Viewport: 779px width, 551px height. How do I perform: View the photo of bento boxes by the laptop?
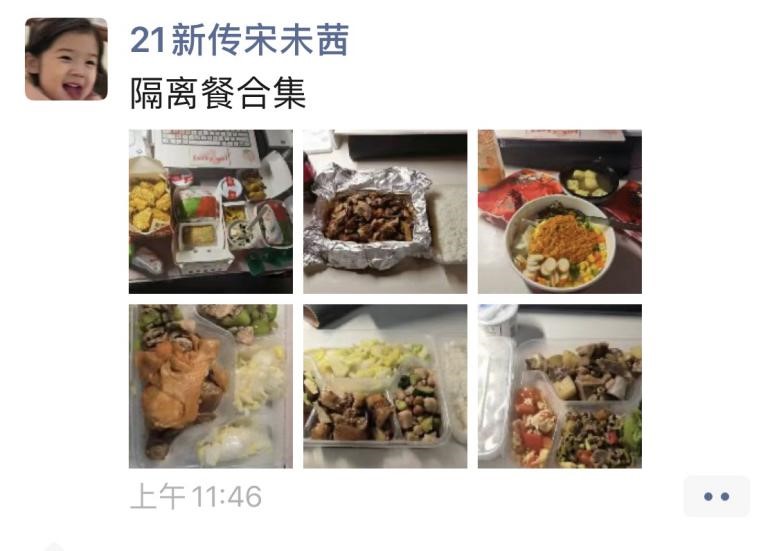211,211
